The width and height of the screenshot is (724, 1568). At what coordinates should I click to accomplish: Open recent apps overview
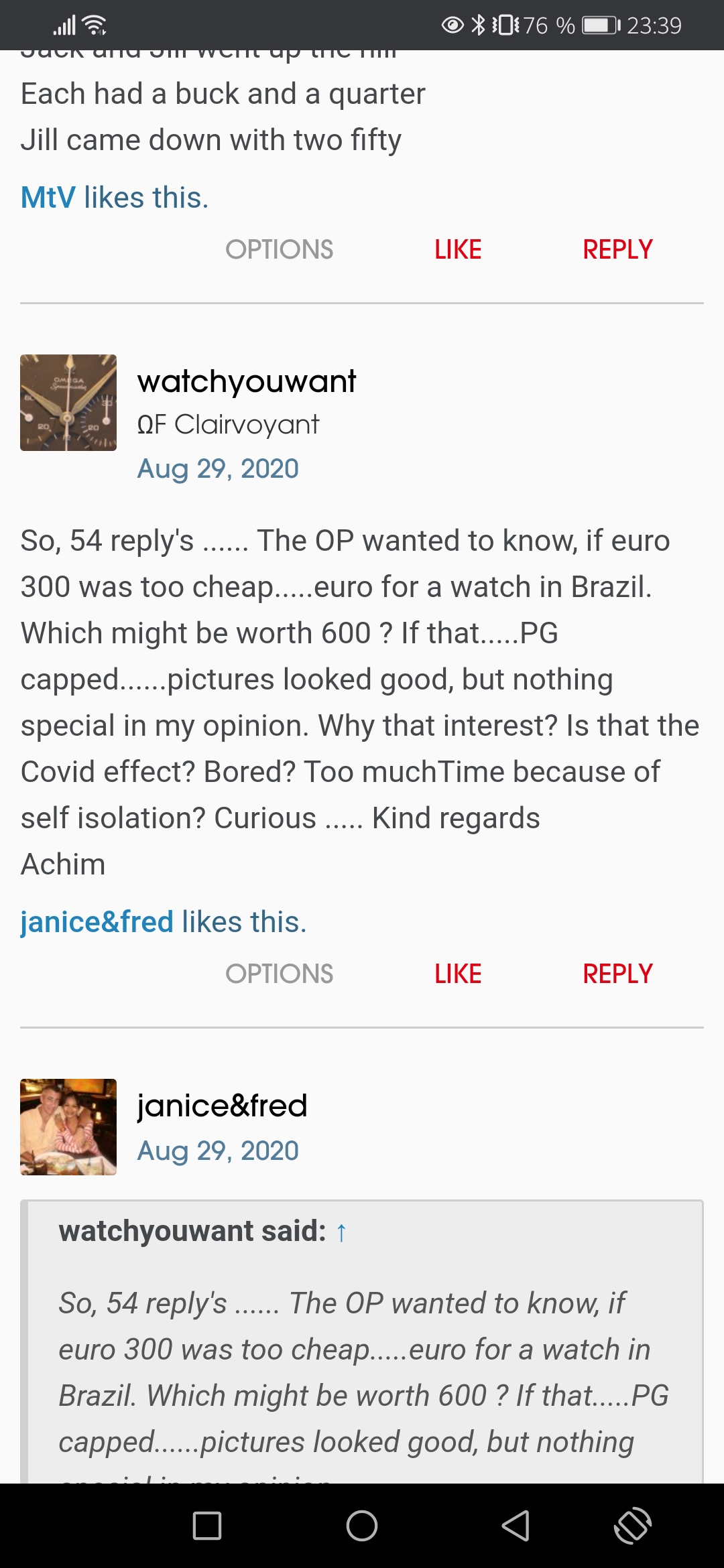click(207, 1526)
